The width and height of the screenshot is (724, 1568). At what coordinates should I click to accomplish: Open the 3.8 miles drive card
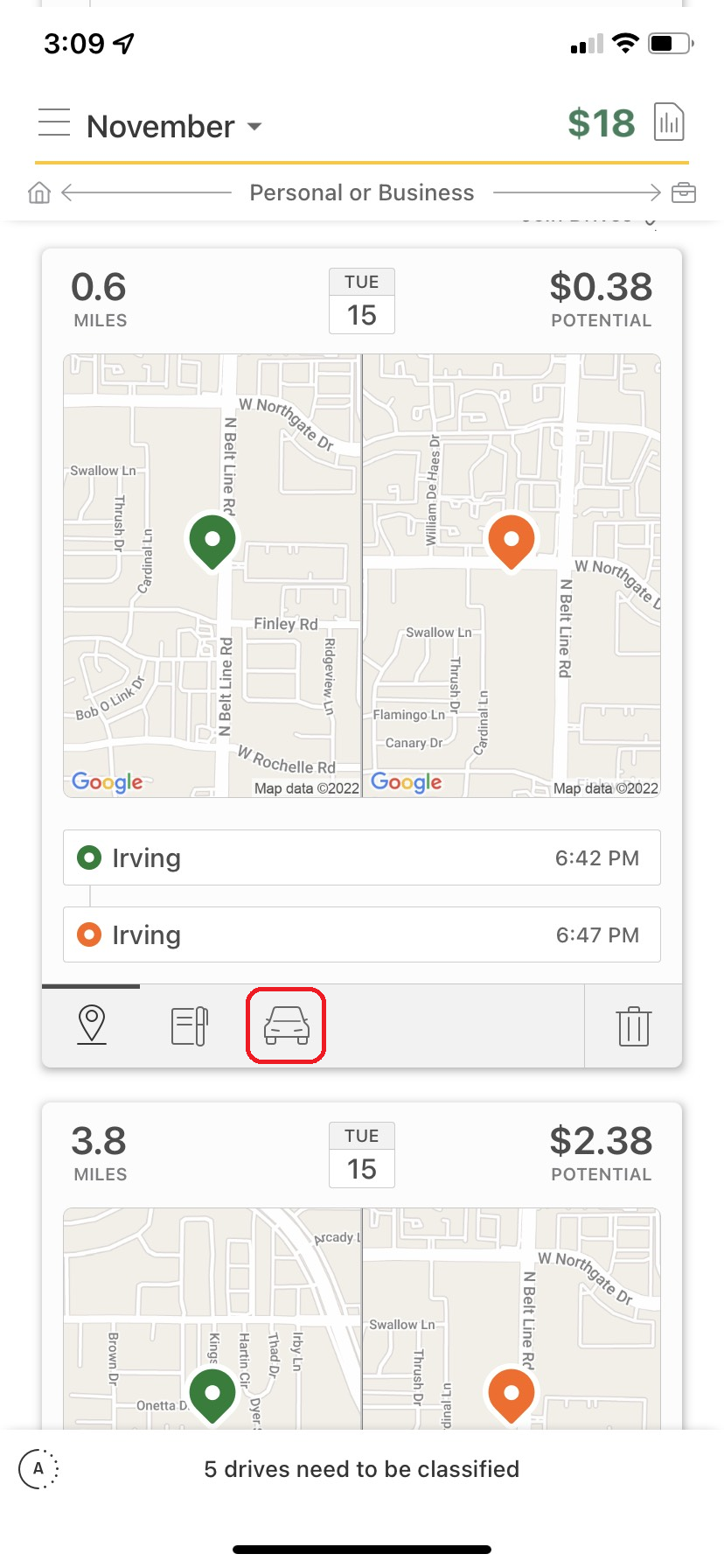[361, 1155]
